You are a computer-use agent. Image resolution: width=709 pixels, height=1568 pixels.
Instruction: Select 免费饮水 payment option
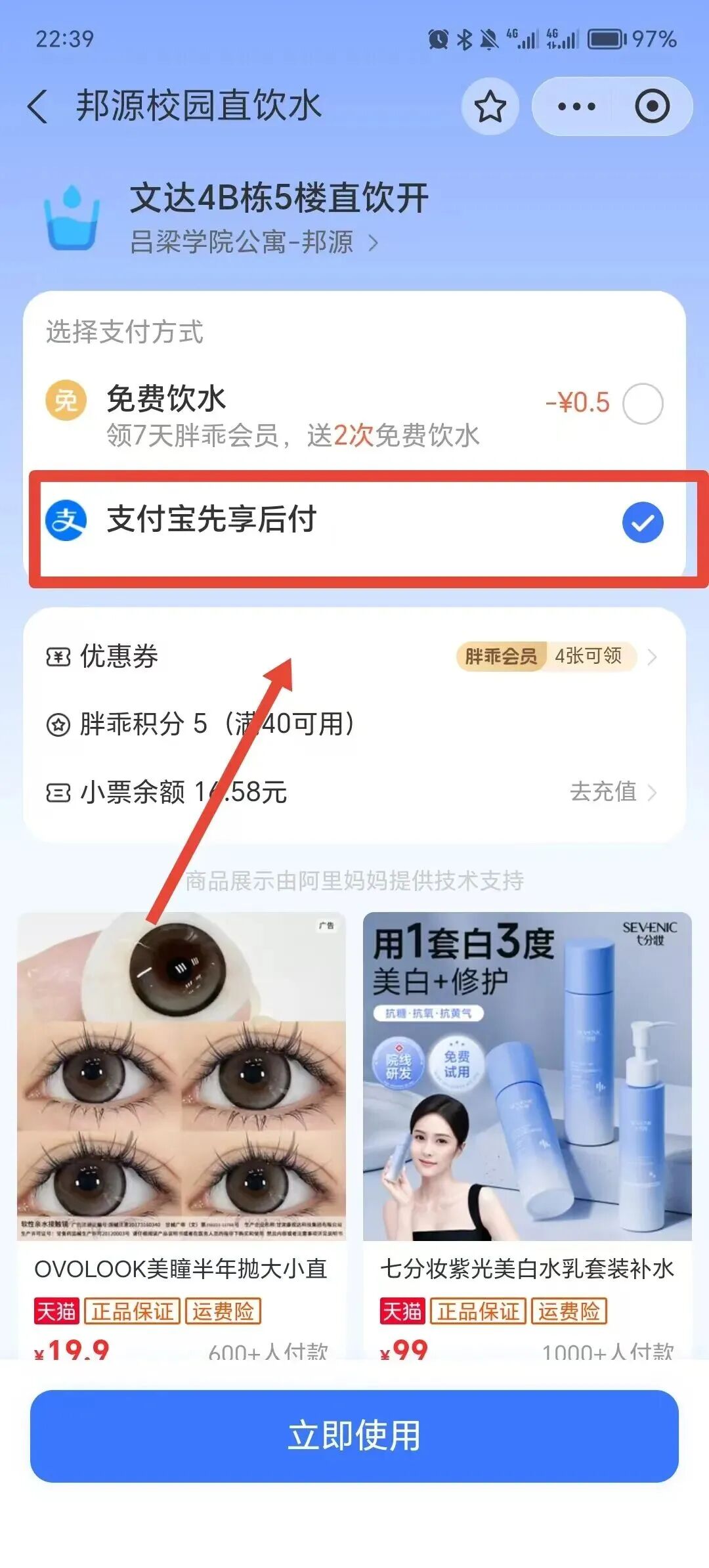642,404
